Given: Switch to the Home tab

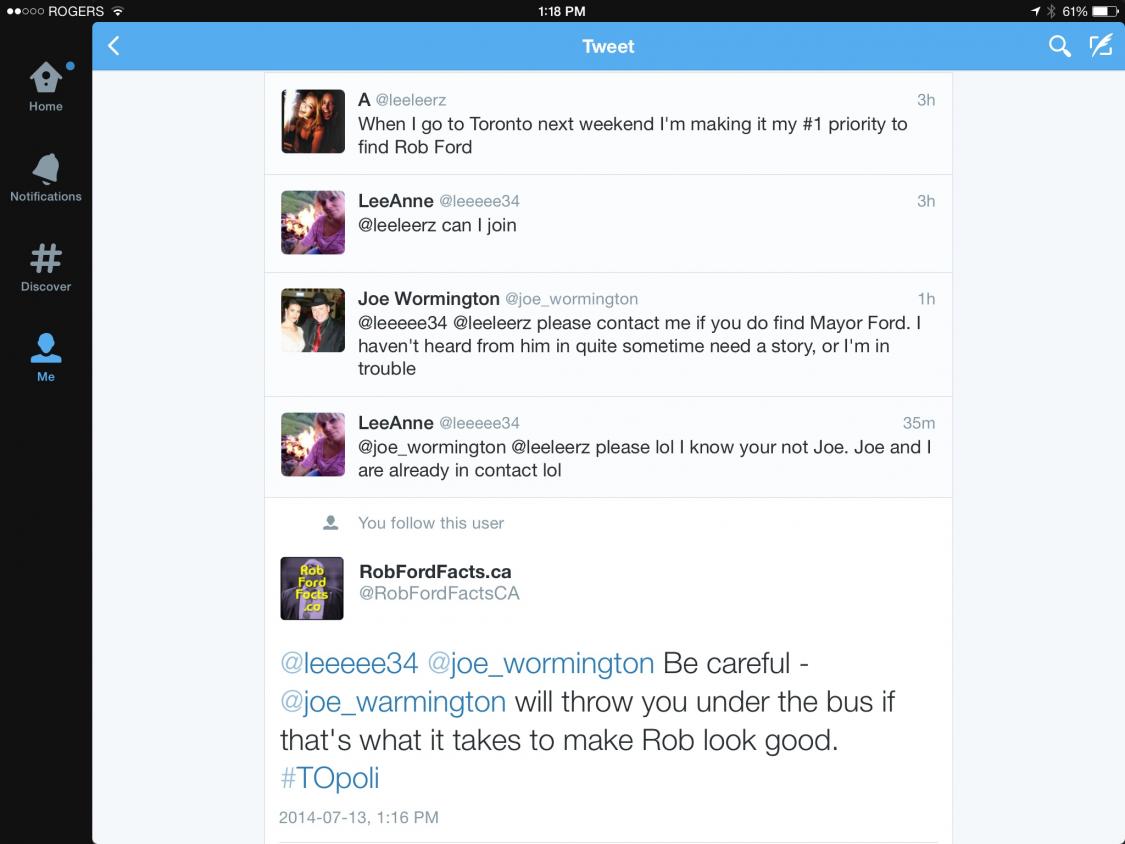Looking at the screenshot, I should point(45,86).
